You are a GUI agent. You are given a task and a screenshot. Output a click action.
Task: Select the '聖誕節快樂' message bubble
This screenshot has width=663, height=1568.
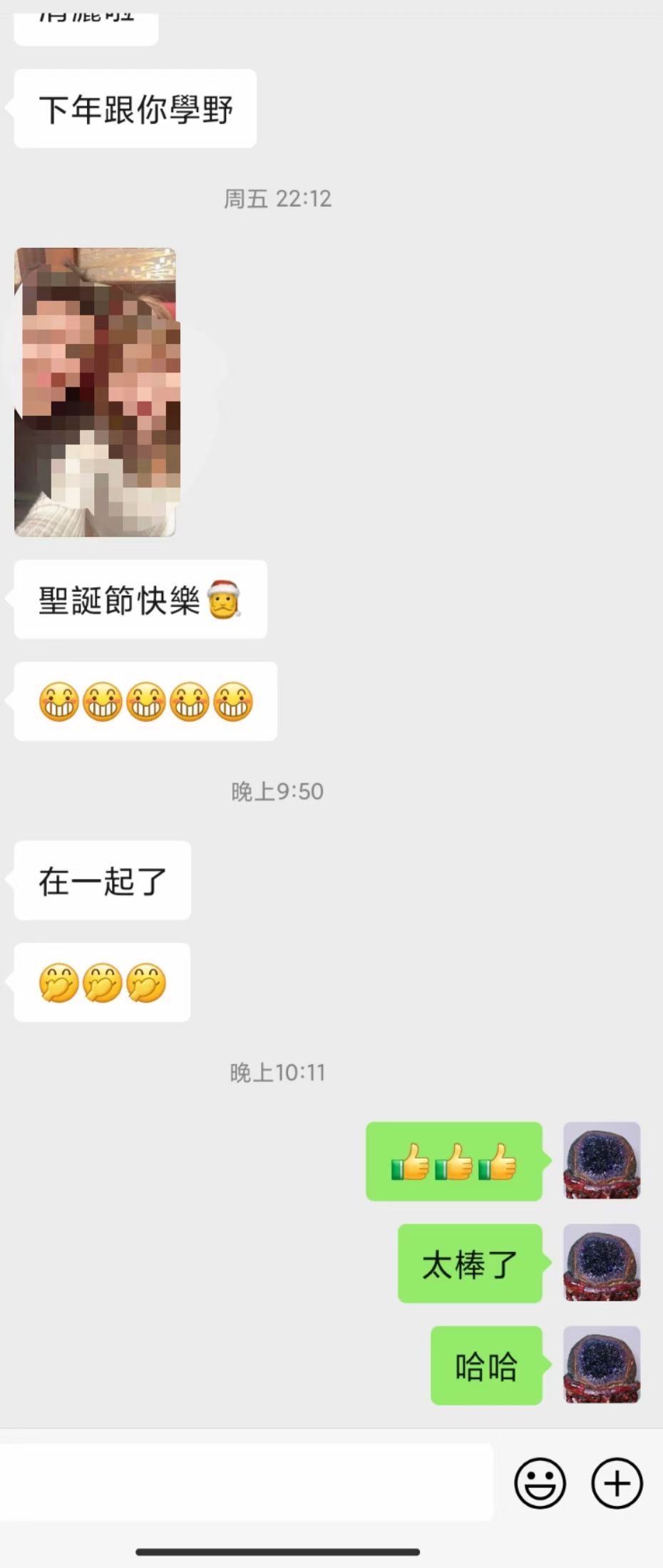(x=139, y=599)
